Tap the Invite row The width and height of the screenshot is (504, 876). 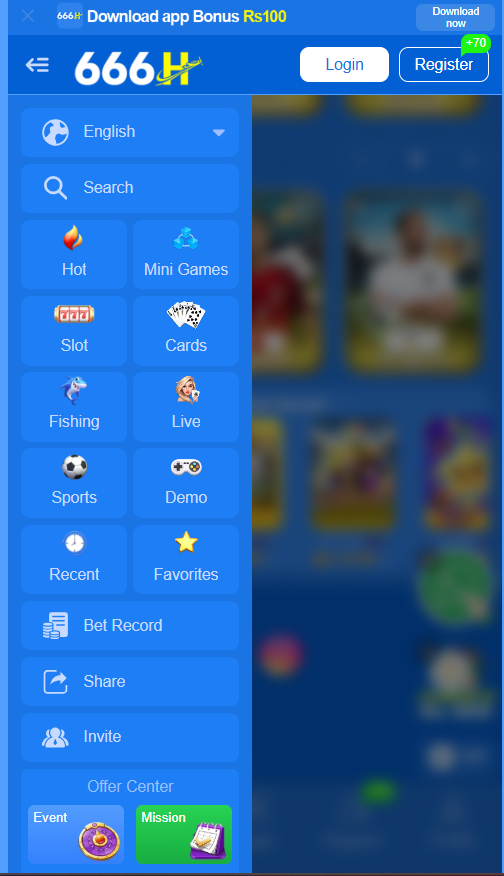pyautogui.click(x=130, y=737)
